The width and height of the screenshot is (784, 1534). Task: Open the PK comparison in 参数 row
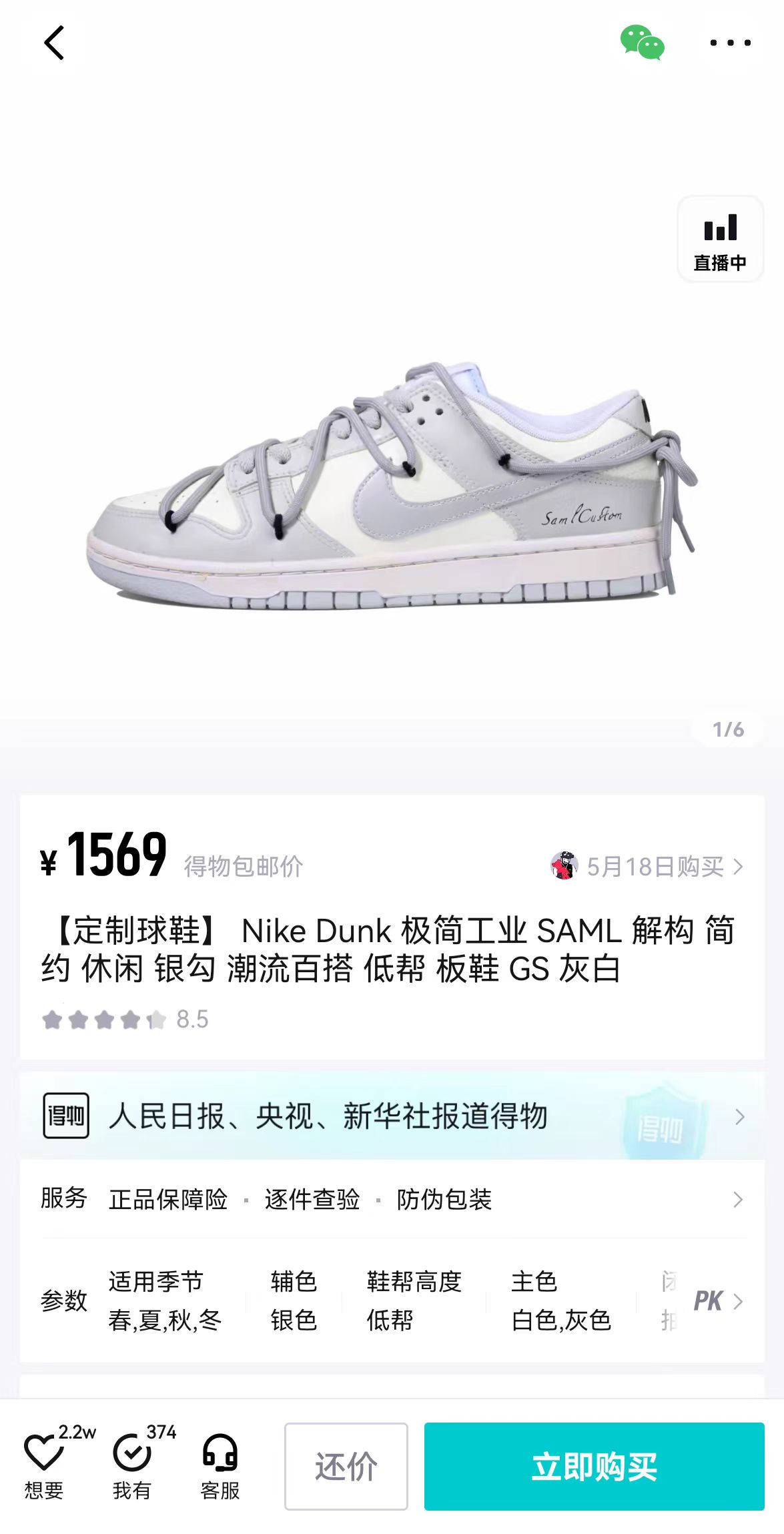[x=718, y=1300]
